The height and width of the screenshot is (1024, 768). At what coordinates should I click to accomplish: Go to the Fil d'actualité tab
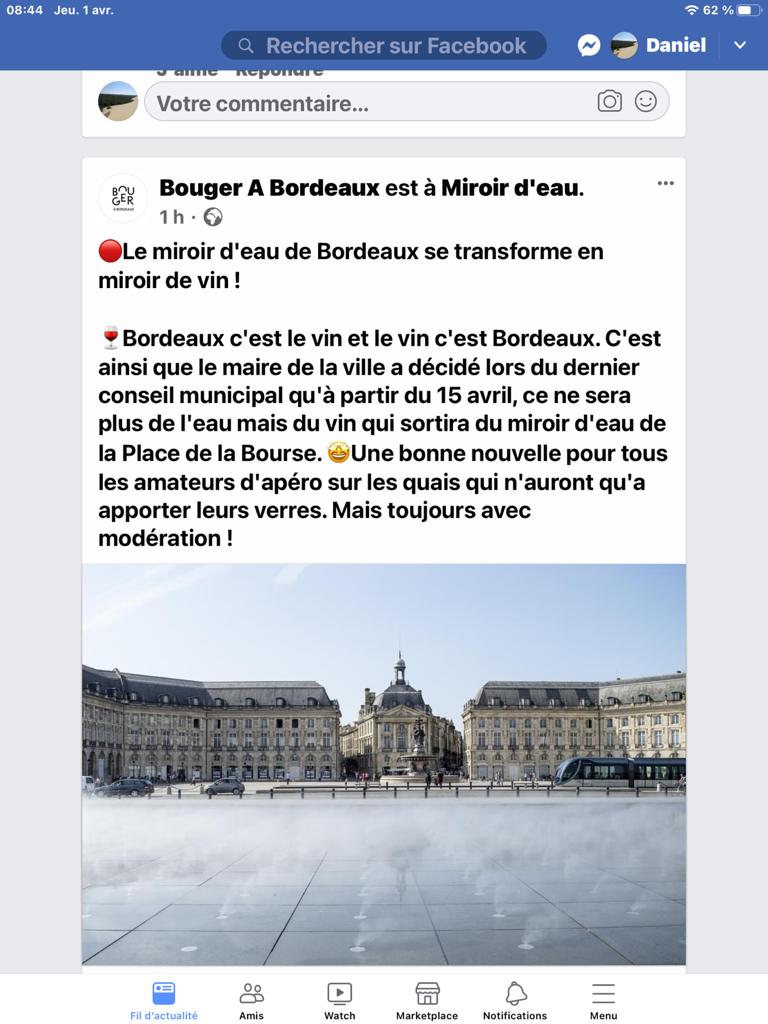(x=163, y=1000)
